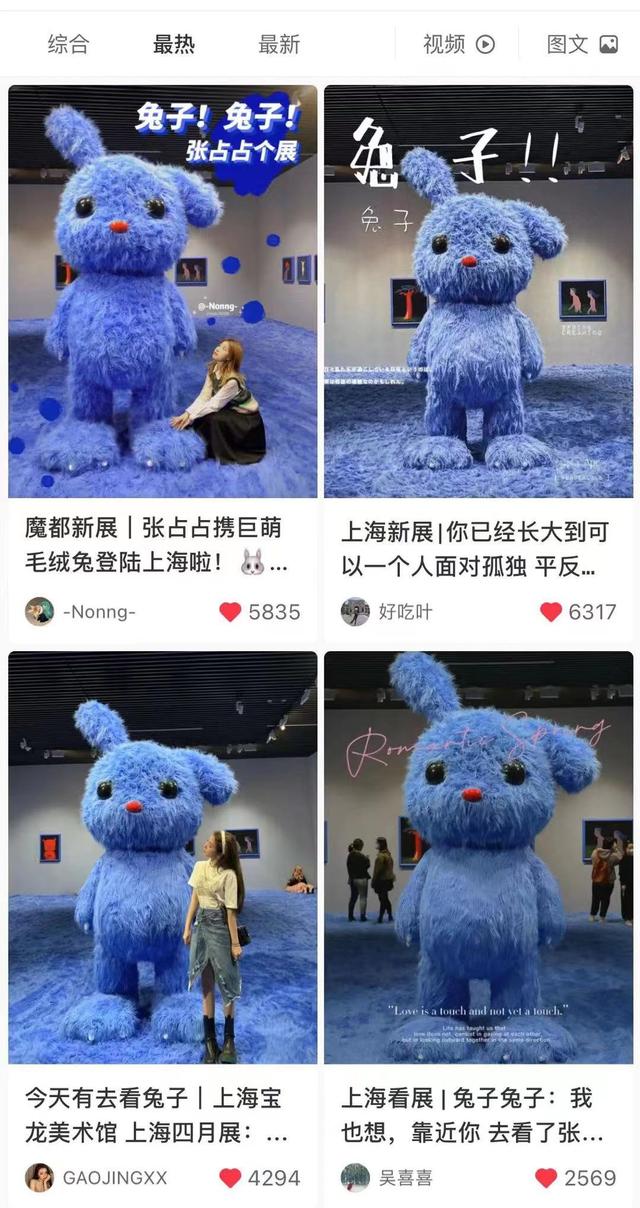This screenshot has height=1208, width=640.
Task: Filter results by 视频
Action: point(459,44)
